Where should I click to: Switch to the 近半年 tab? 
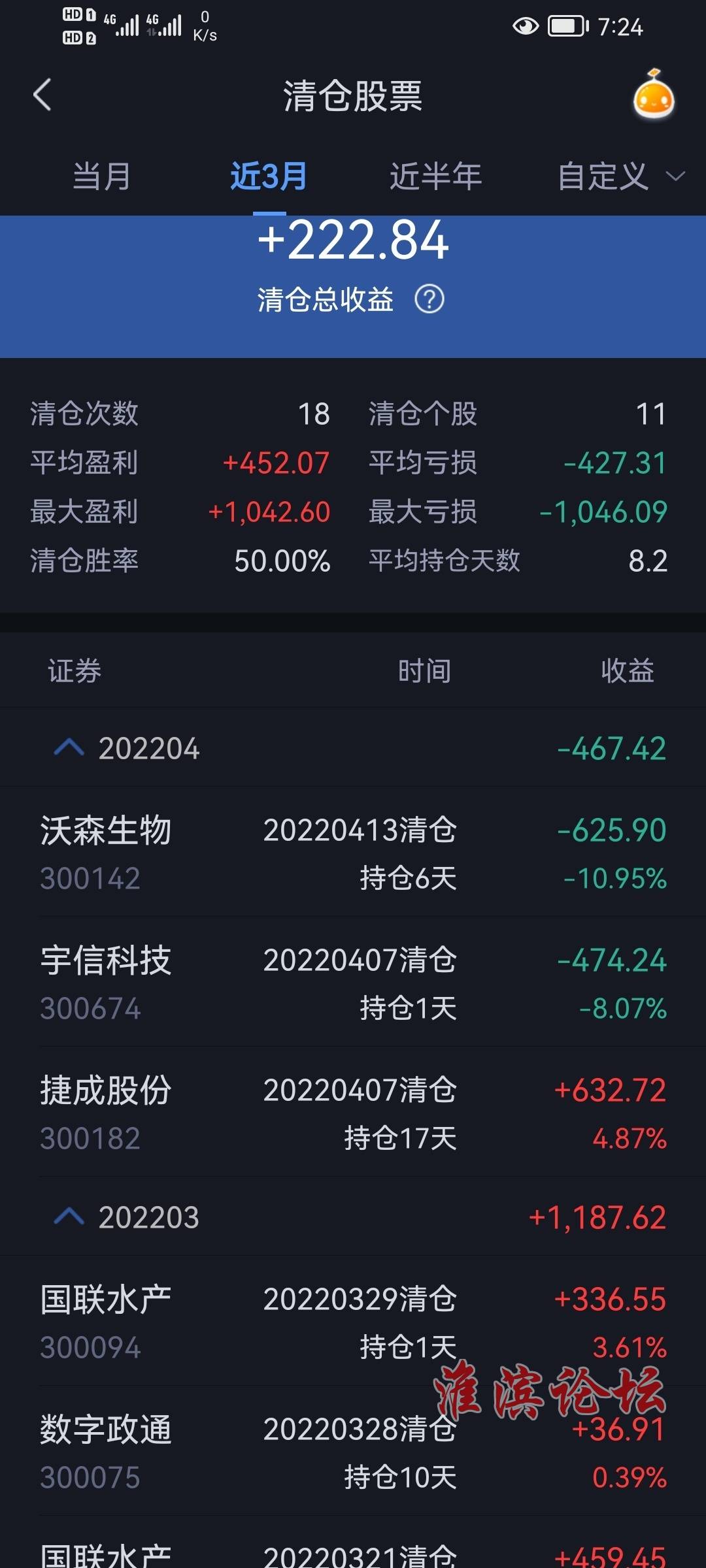coord(436,176)
